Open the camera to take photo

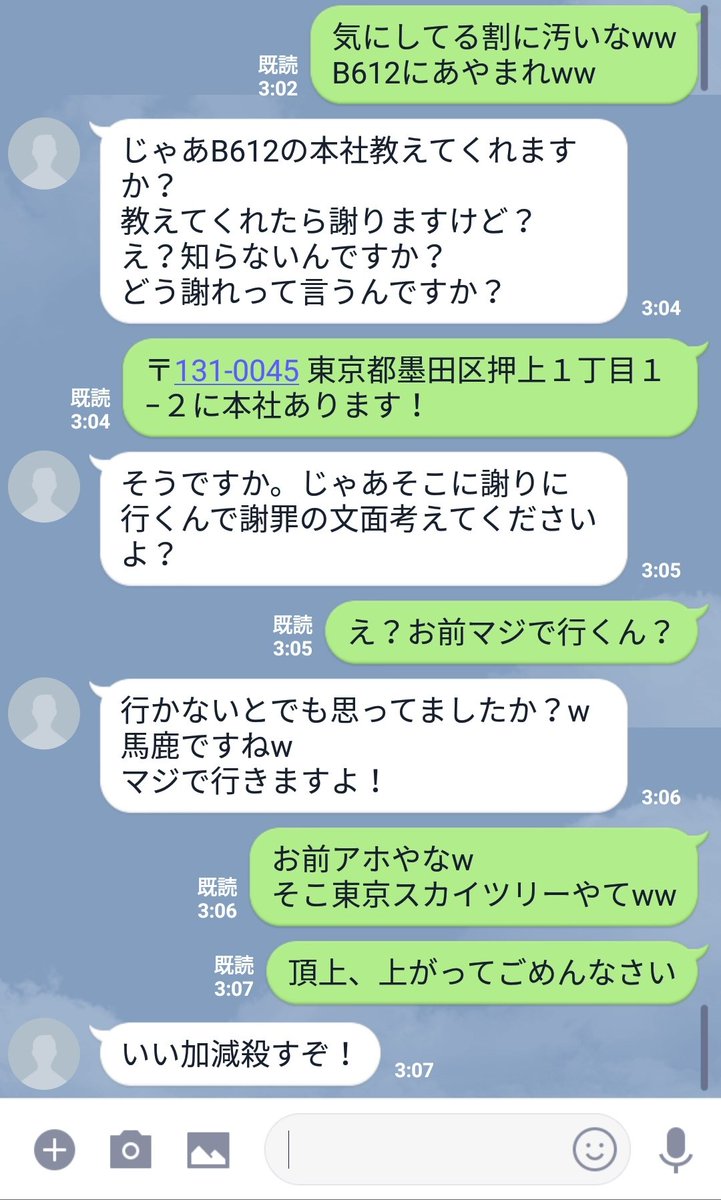[130, 1150]
